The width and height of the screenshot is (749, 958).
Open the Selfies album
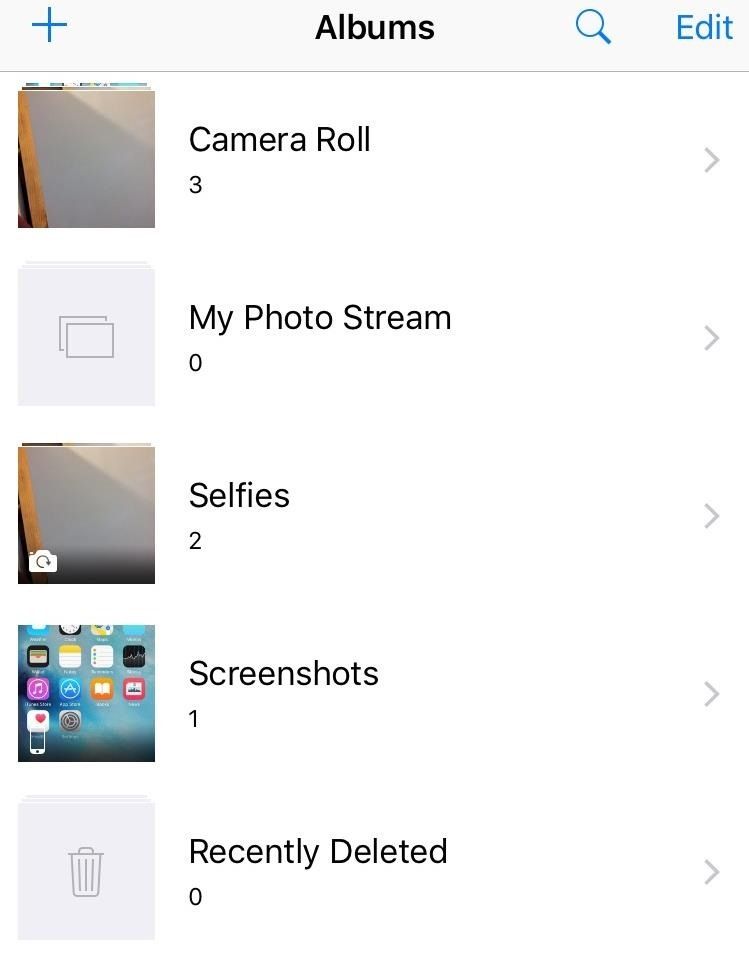(239, 514)
